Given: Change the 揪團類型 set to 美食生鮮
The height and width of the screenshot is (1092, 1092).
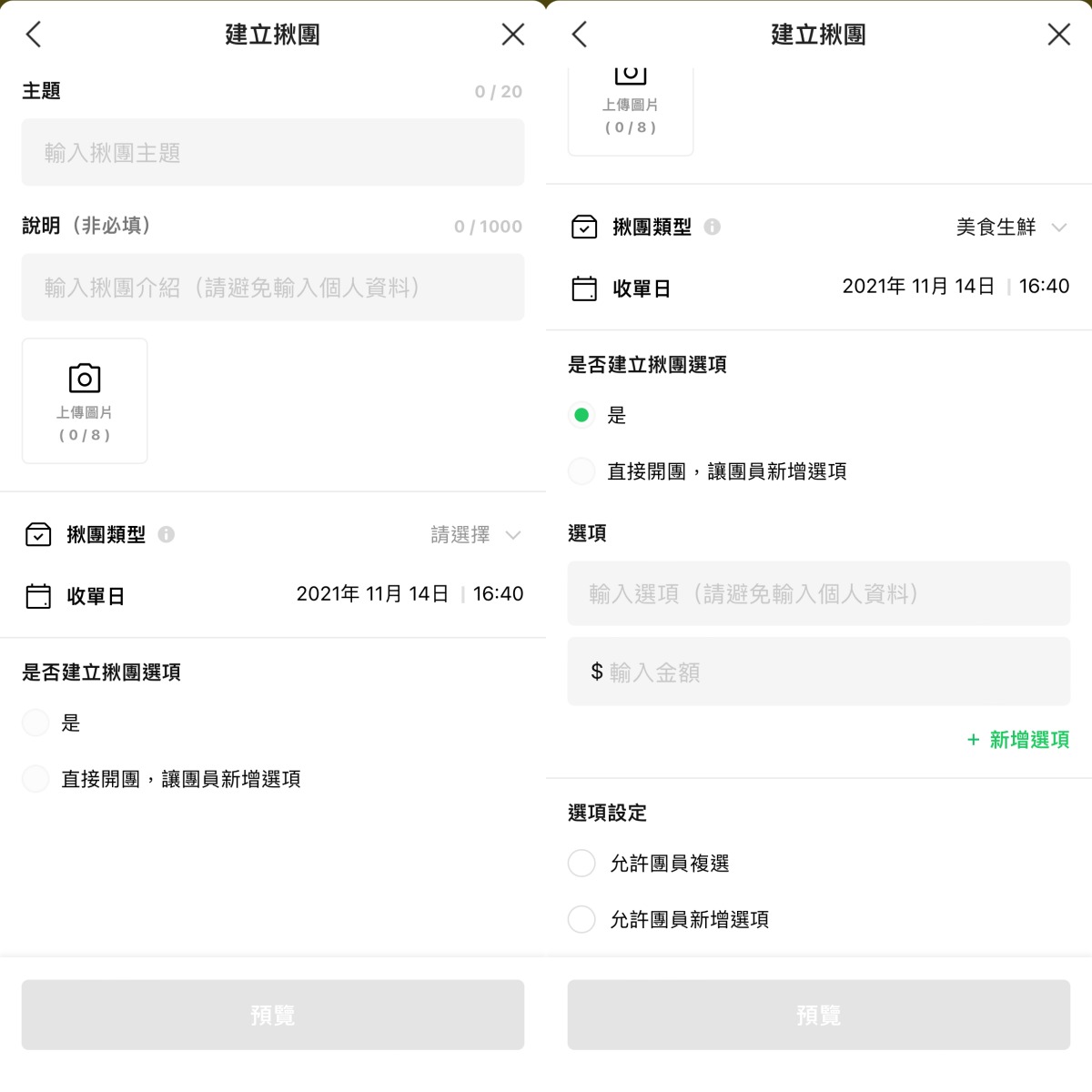Looking at the screenshot, I should click(1010, 227).
